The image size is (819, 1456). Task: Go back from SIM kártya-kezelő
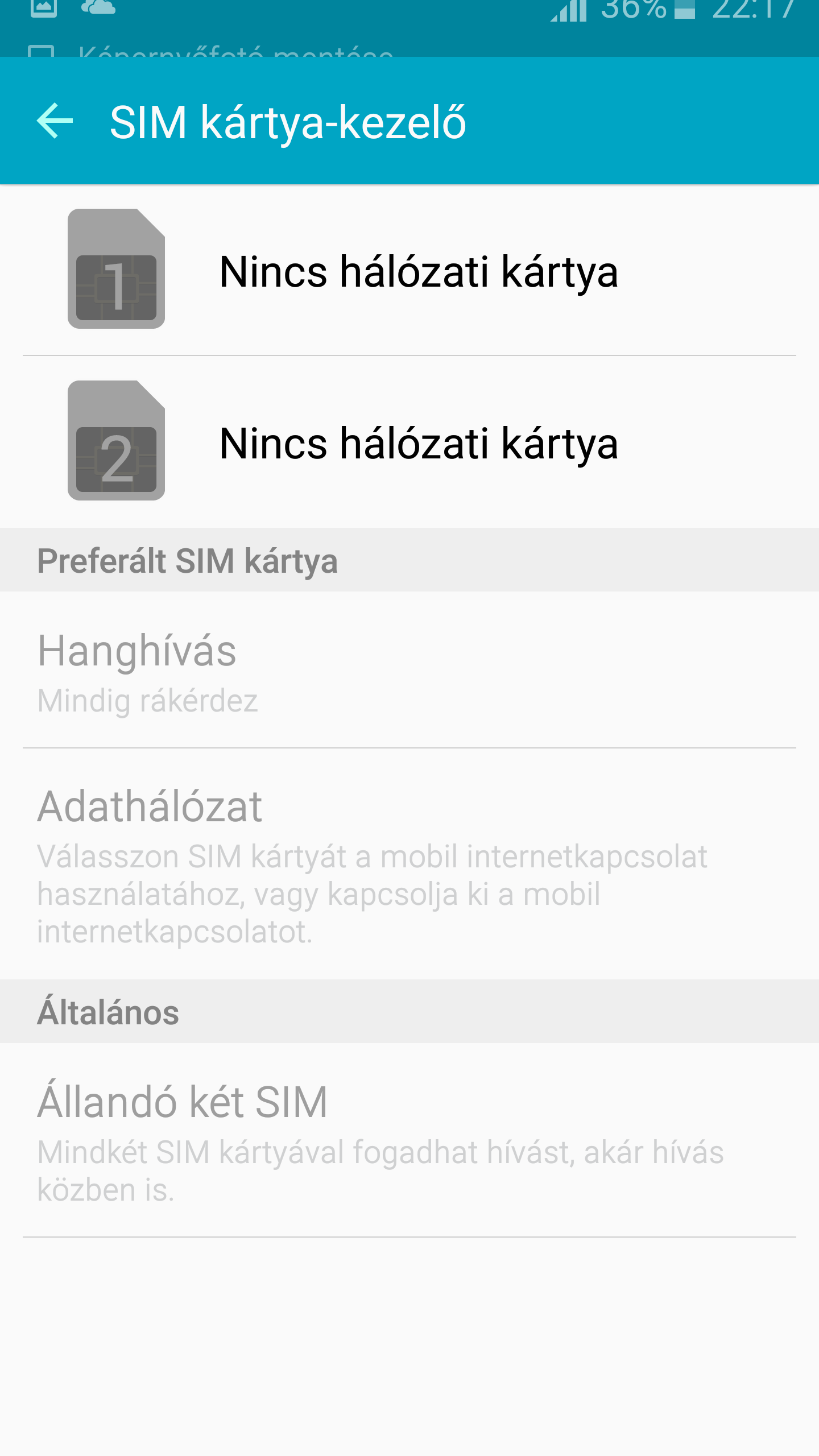(55, 121)
